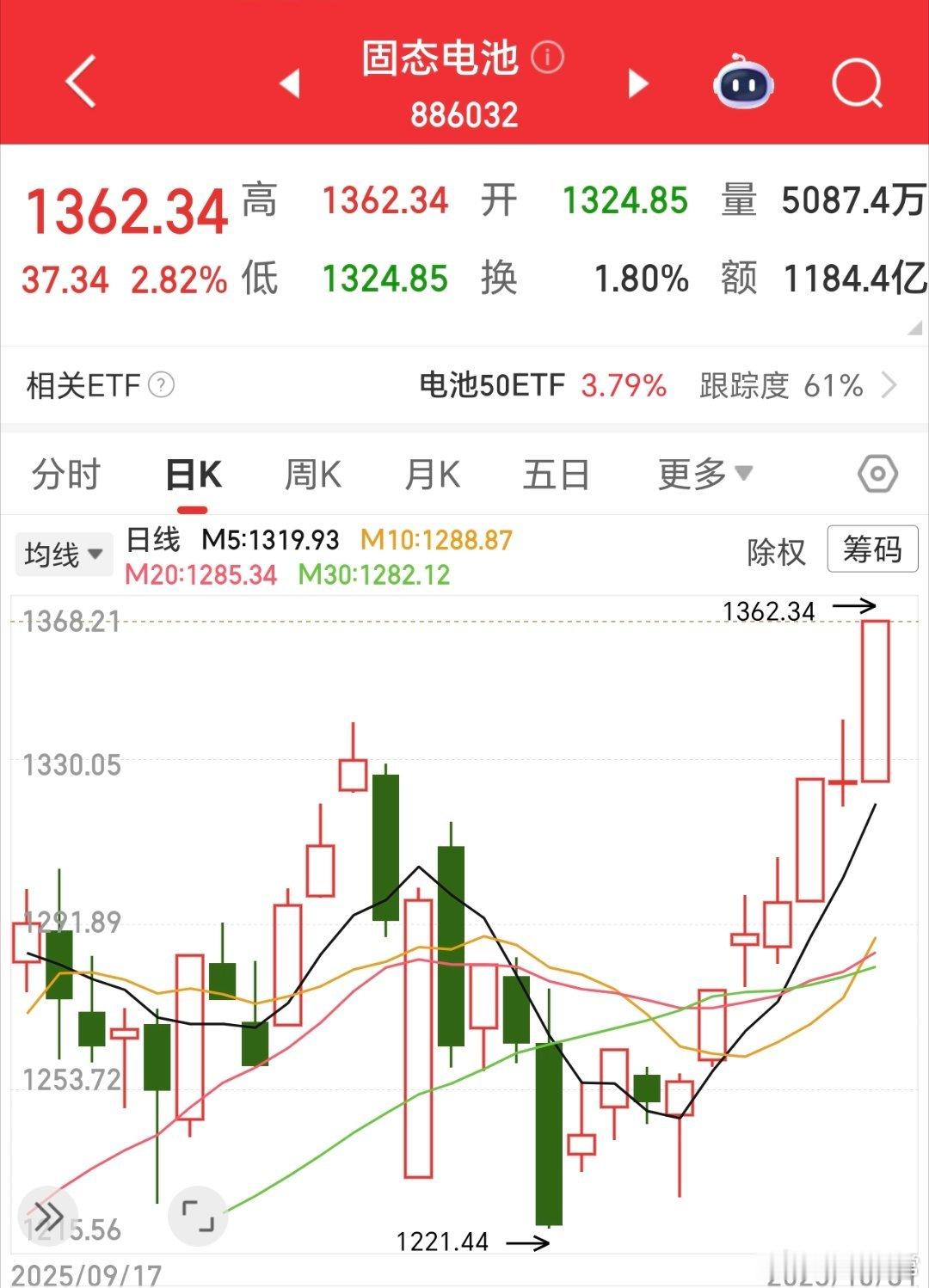Tap the next-stock right arrow button
The height and width of the screenshot is (1288, 929).
(637, 83)
